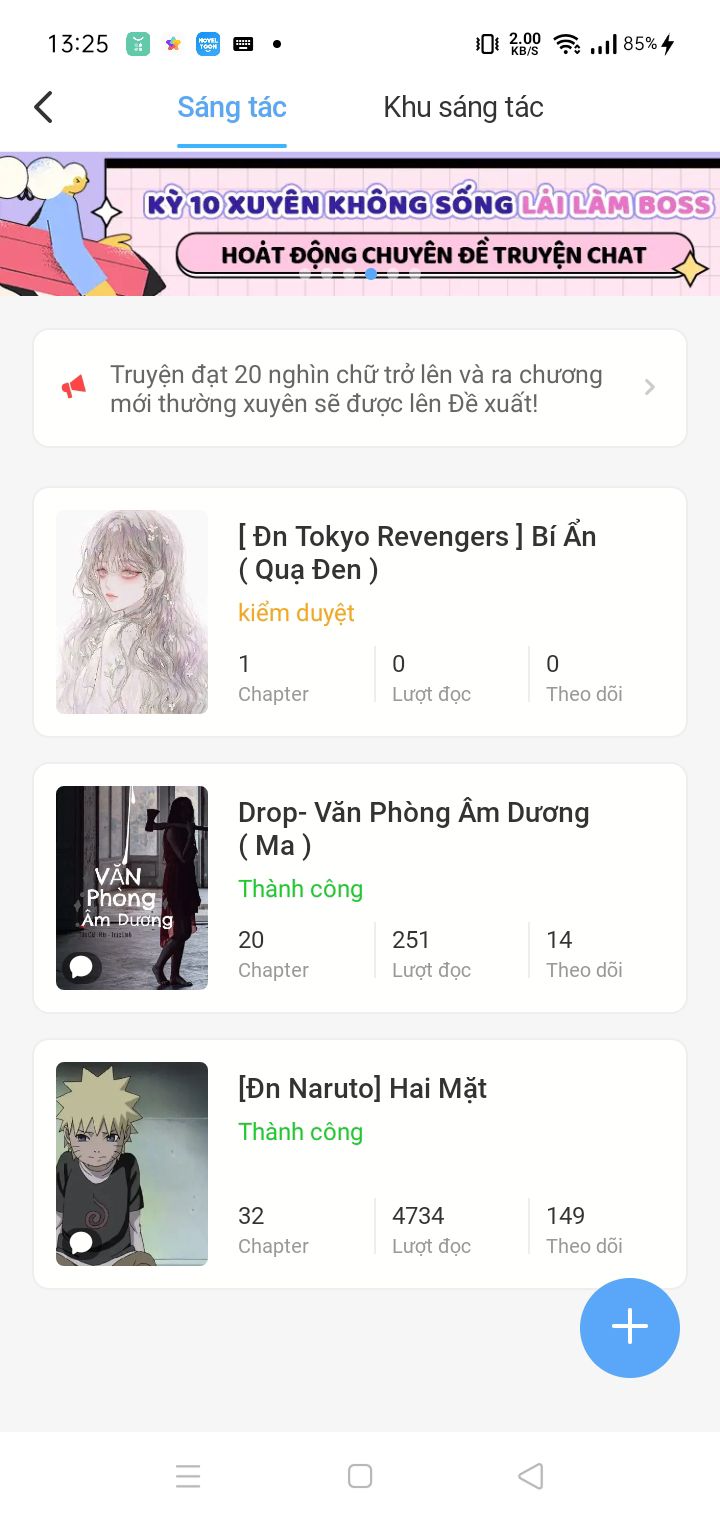Switch to the Khu sáng tác tab
Screen dimensions: 720x1520
click(463, 107)
